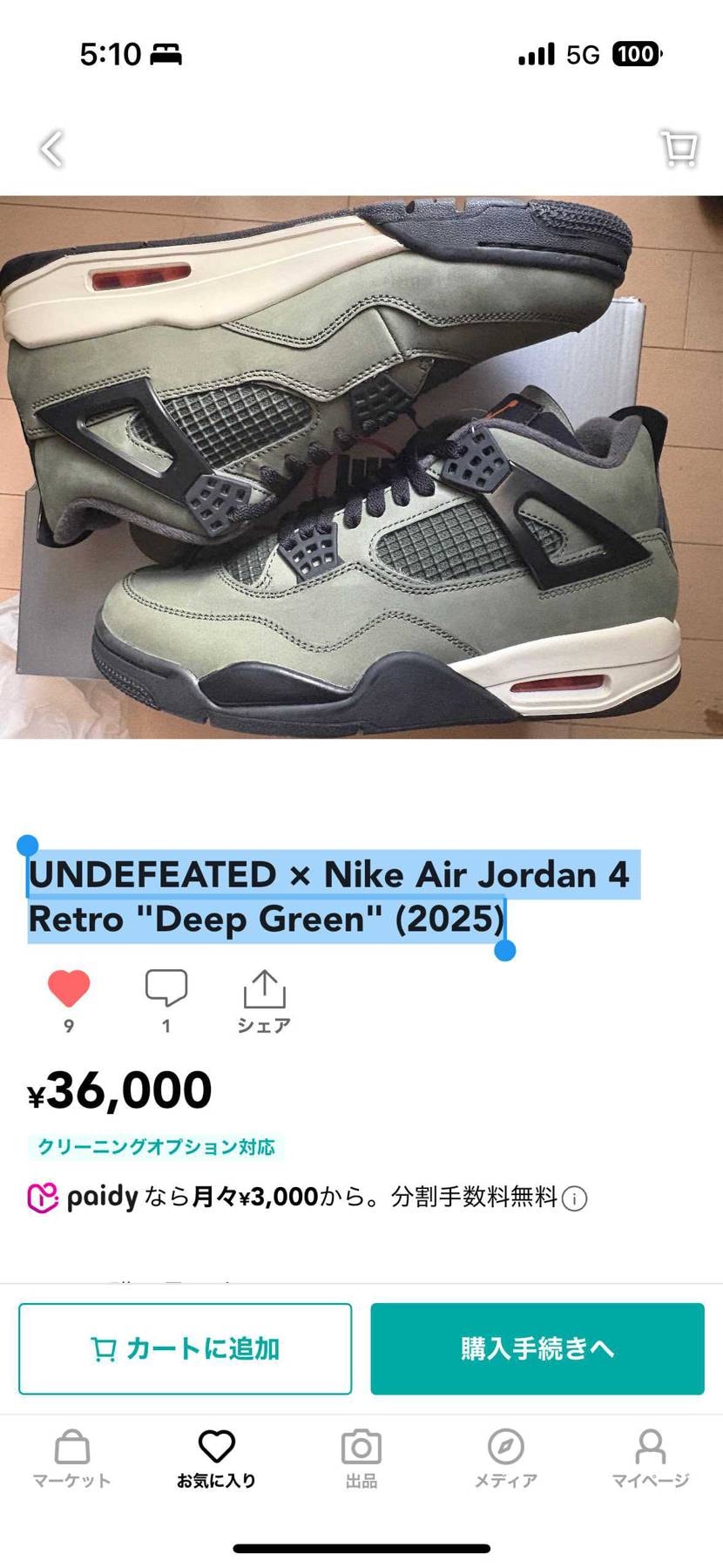Tap カートに追加 to add to cart
Viewport: 723px width, 1568px height.
[x=185, y=1348]
